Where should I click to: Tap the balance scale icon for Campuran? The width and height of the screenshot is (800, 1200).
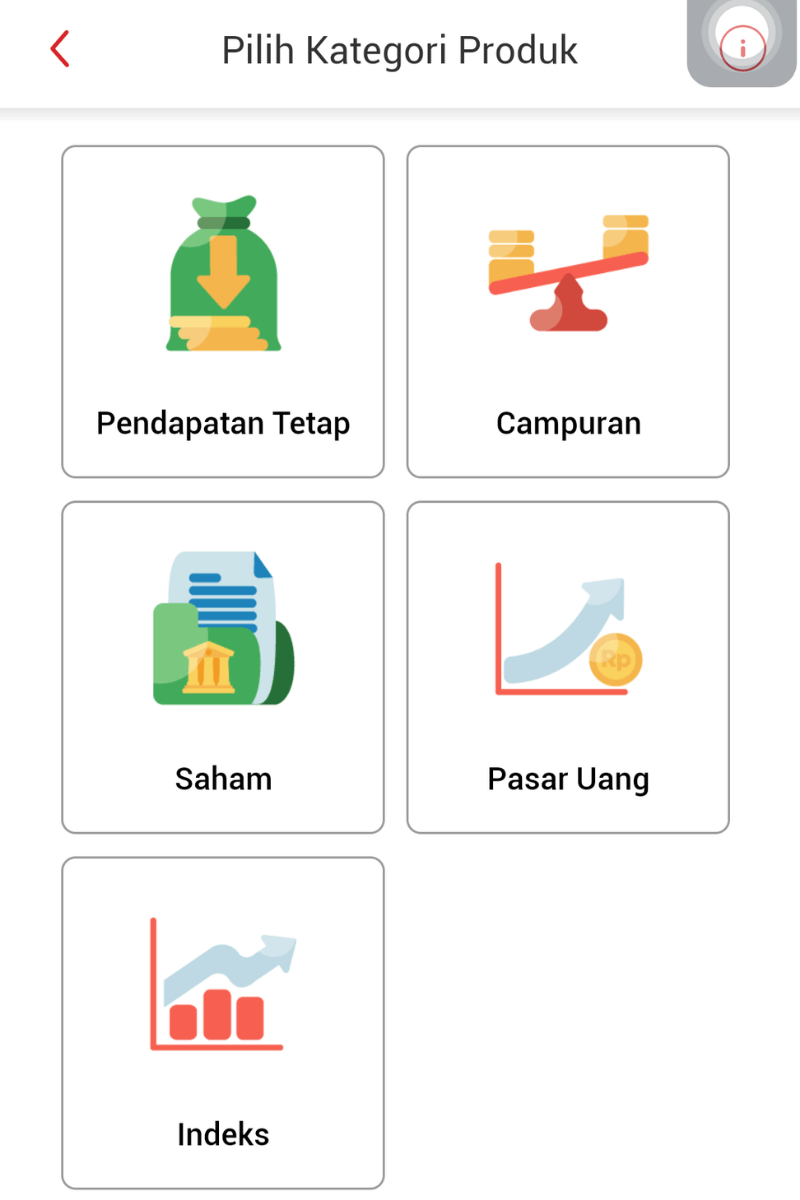[567, 270]
